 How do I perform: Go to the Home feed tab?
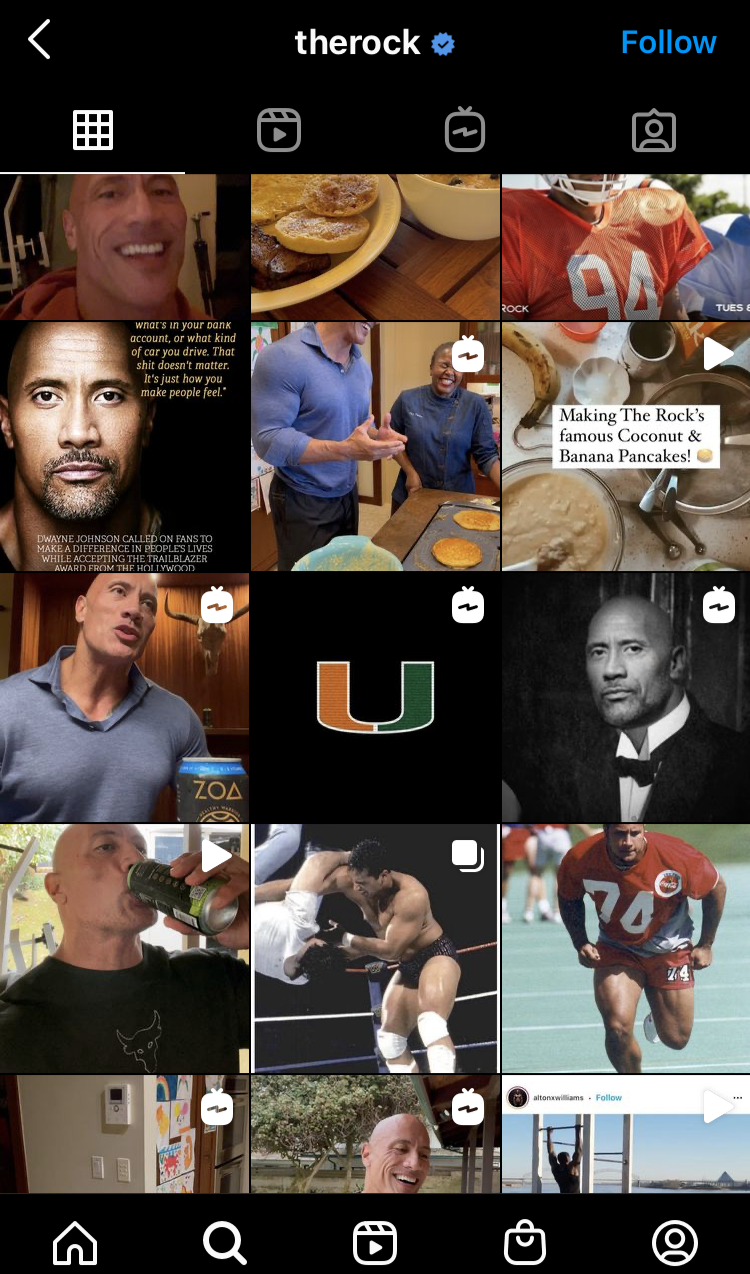(x=75, y=1243)
